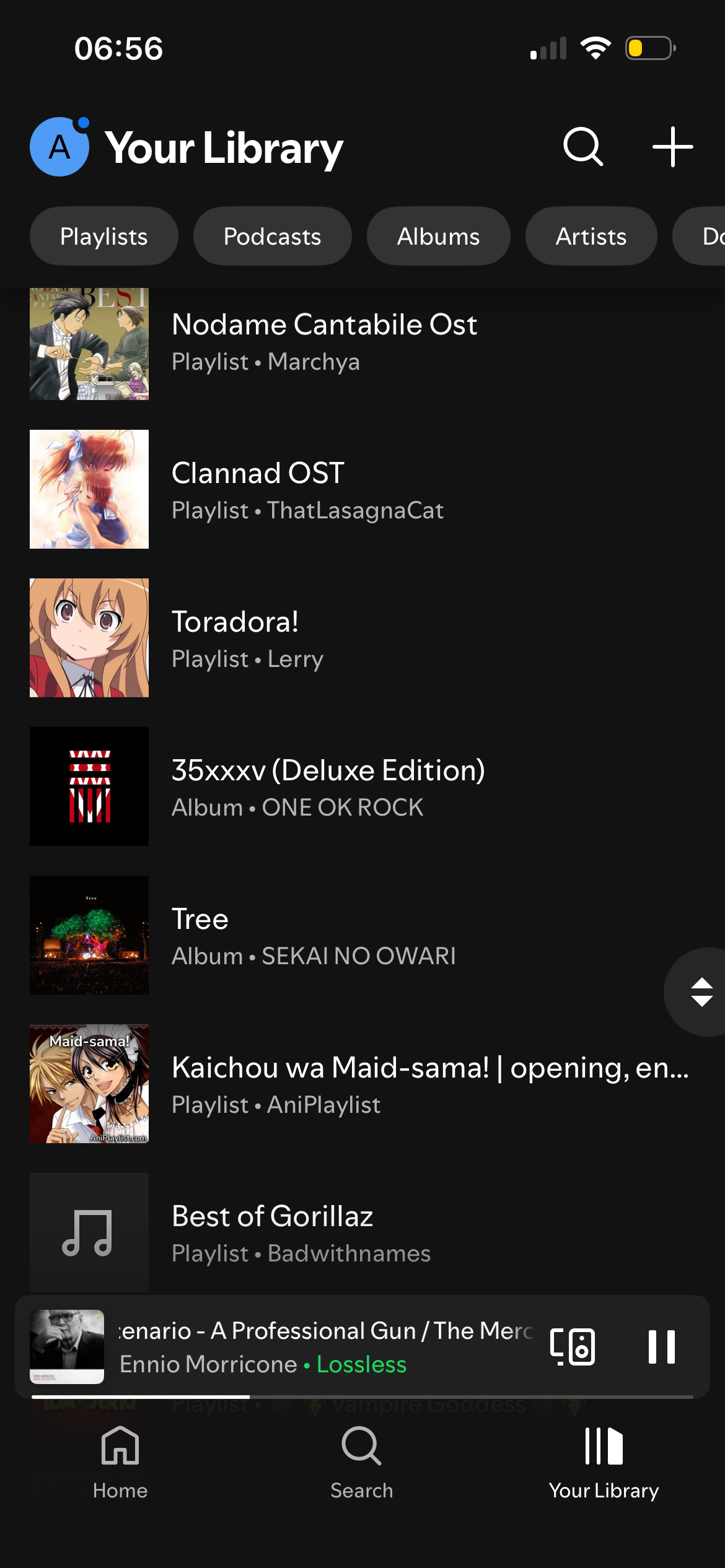Open the connect to device picker

click(x=573, y=1346)
